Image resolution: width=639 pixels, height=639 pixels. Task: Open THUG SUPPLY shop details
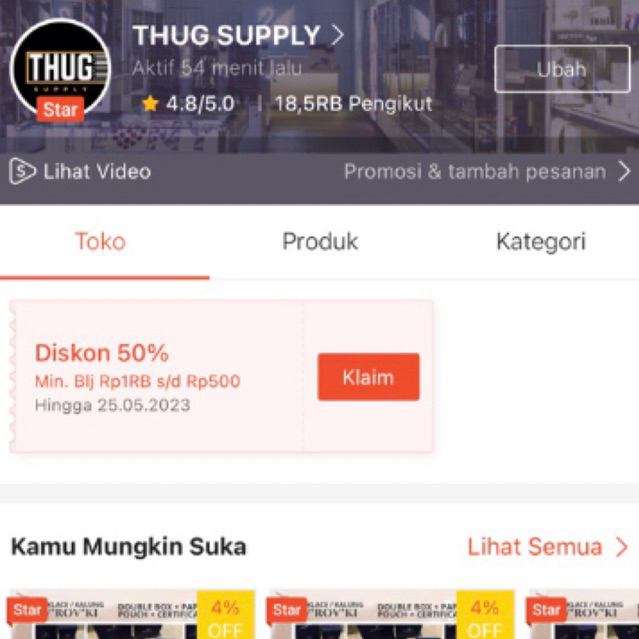238,35
